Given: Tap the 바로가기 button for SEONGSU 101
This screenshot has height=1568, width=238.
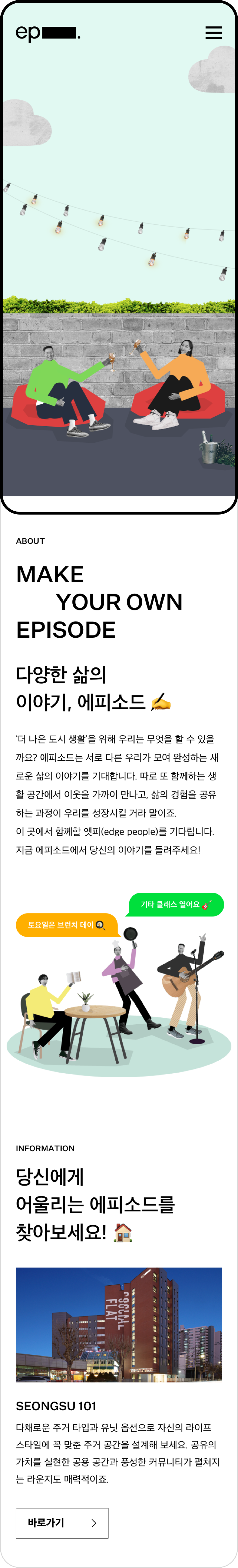Looking at the screenshot, I should [62, 1522].
